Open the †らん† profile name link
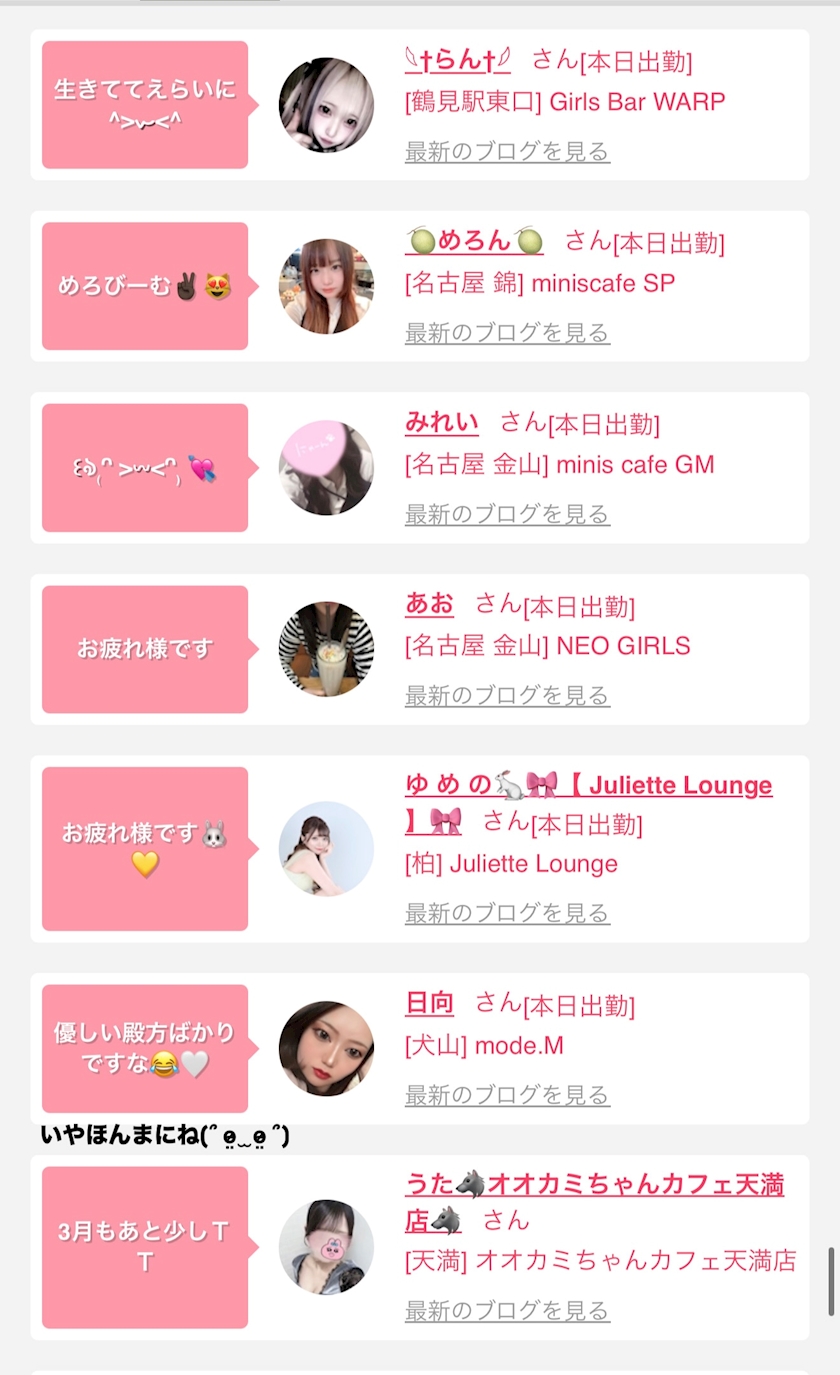This screenshot has height=1375, width=840. [x=457, y=60]
